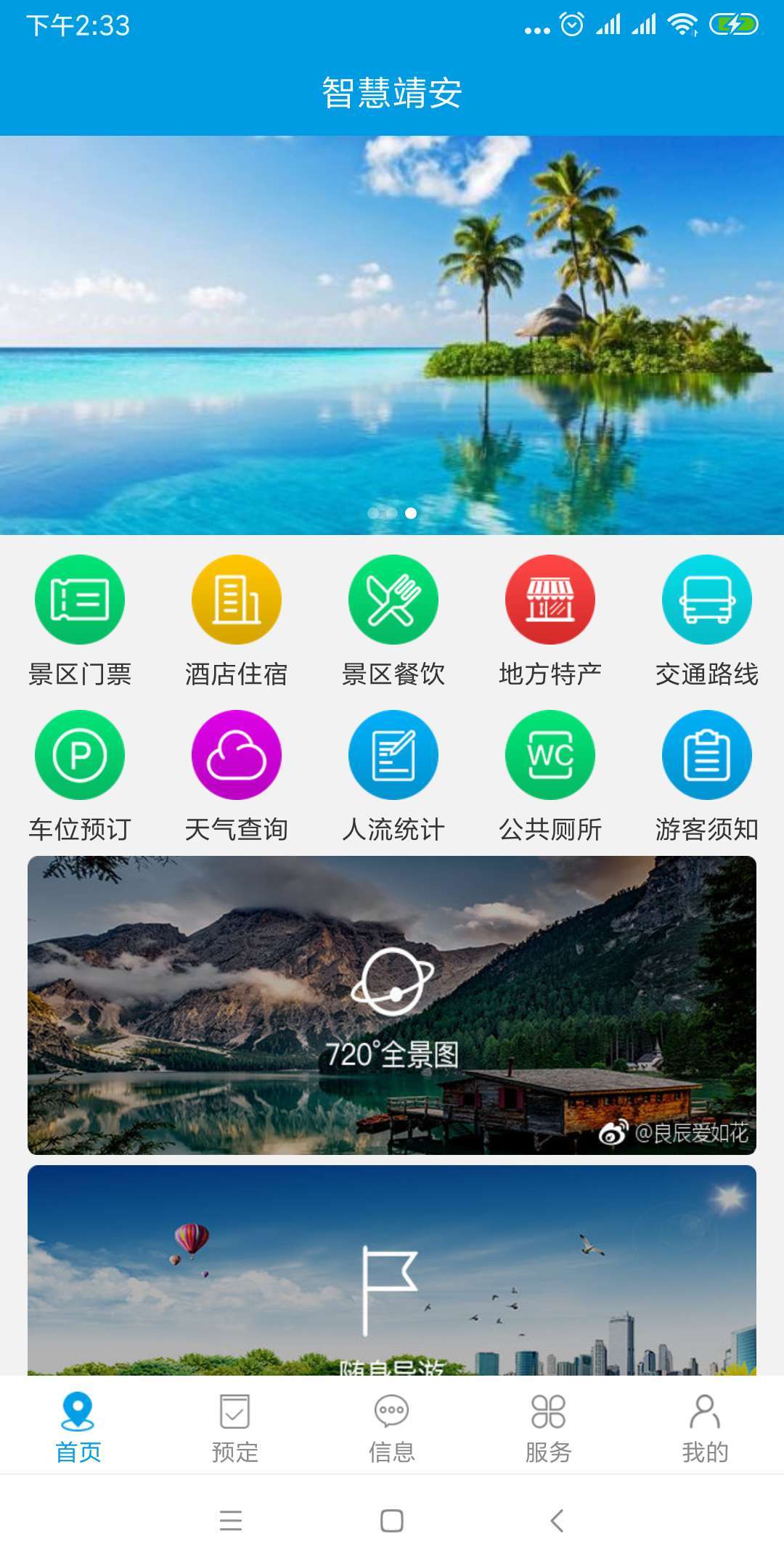This screenshot has height=1568, width=784.
Task: Tap the 公共厕所 WC icon
Action: (548, 755)
